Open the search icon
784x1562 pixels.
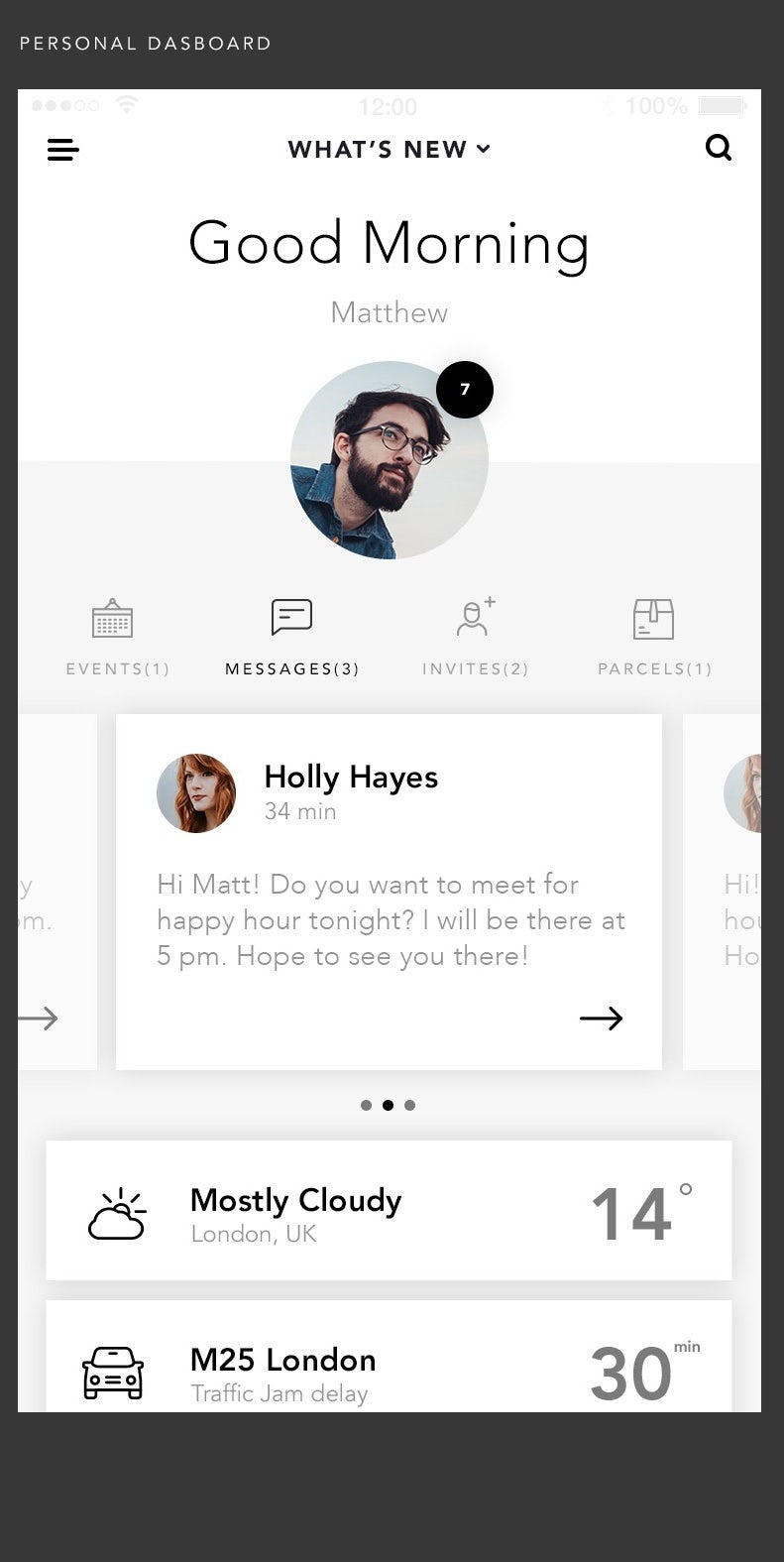click(718, 148)
